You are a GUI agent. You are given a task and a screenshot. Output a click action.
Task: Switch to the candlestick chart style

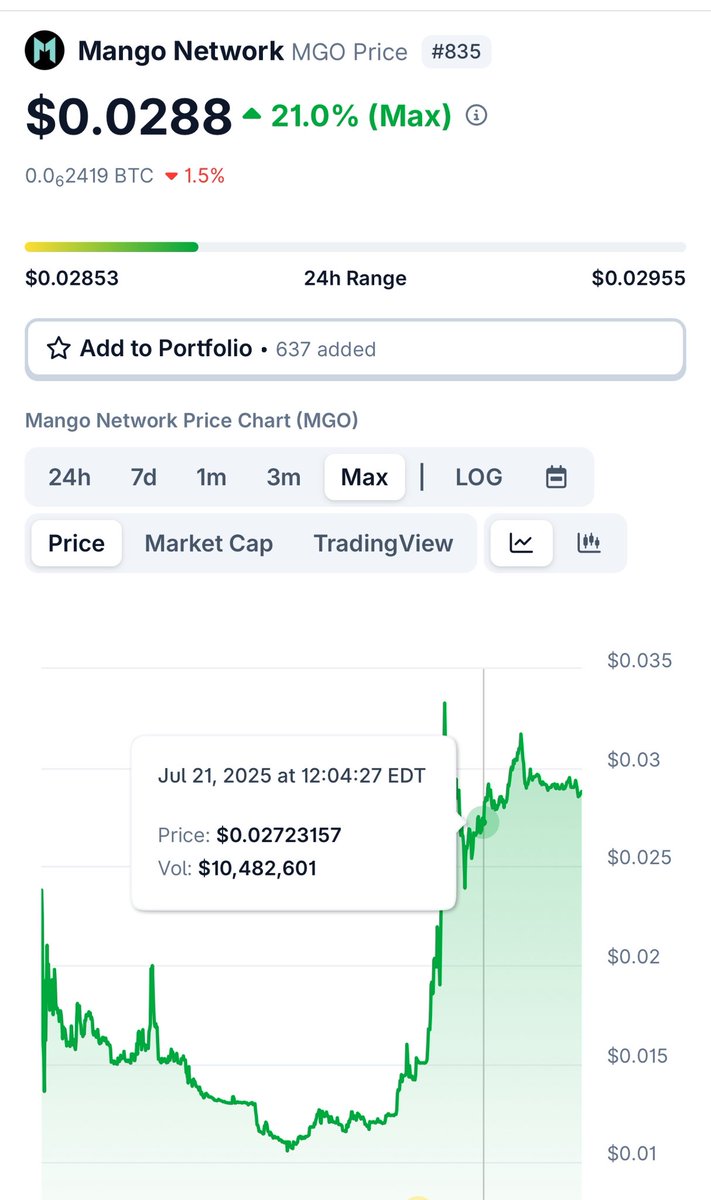589,543
